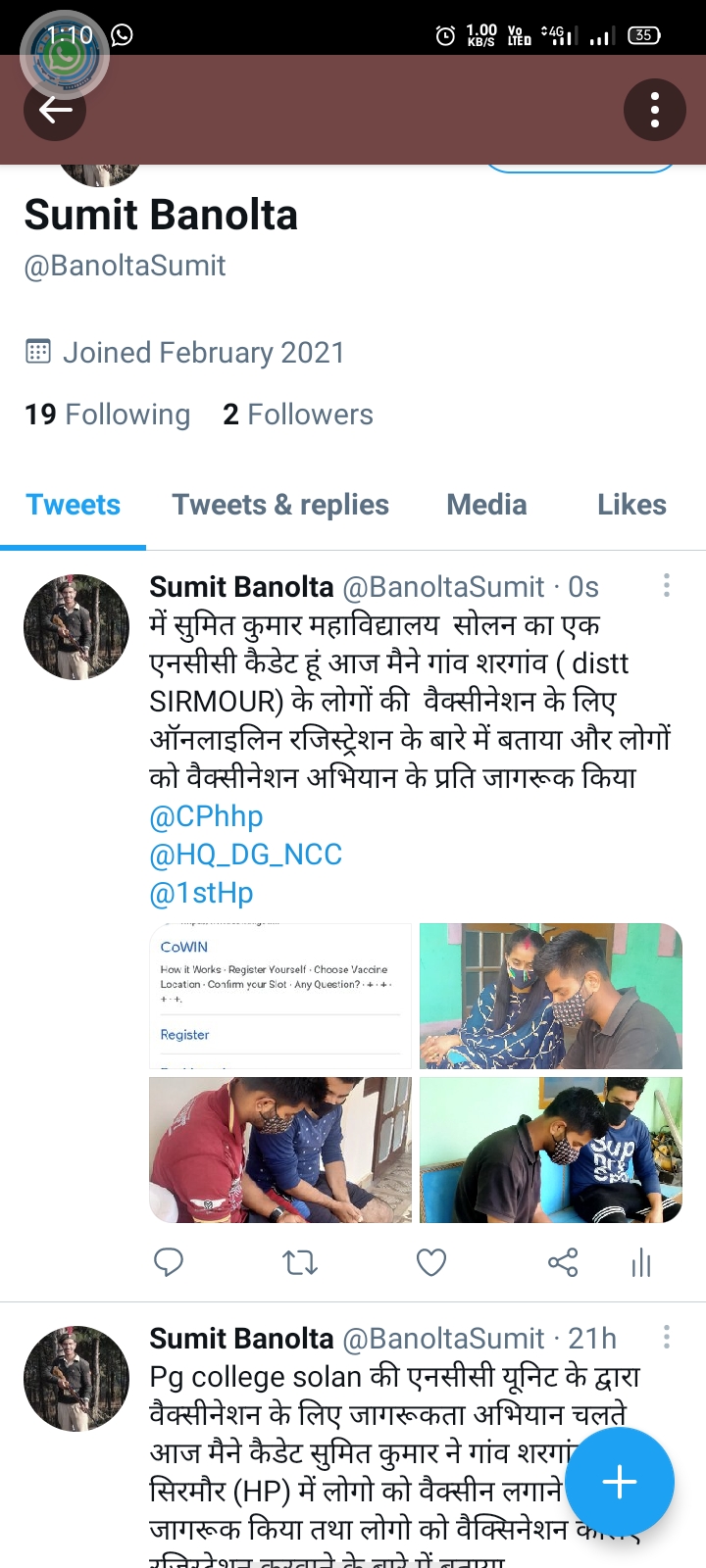View the 2 Followers list
The width and height of the screenshot is (706, 1568).
[x=298, y=415]
